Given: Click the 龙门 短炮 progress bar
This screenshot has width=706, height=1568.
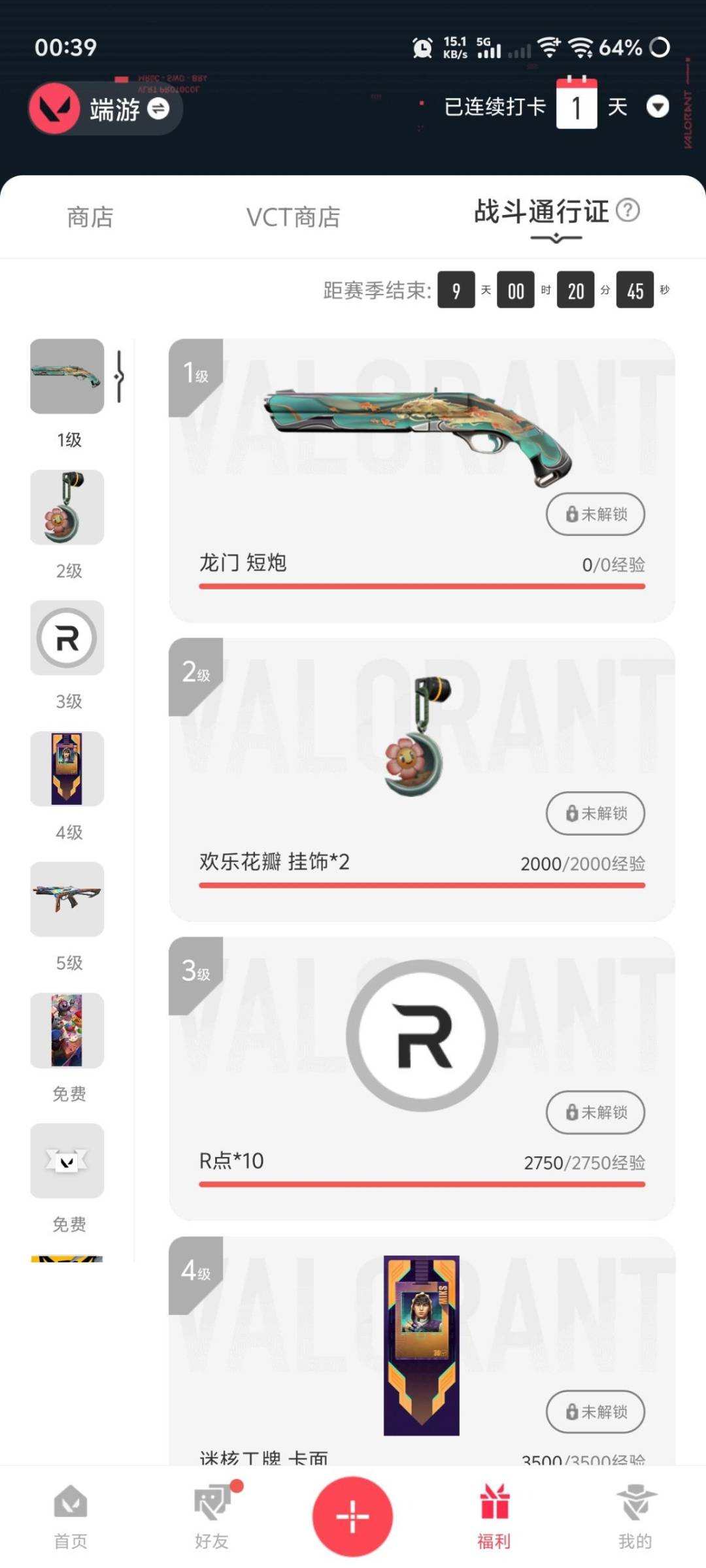Looking at the screenshot, I should 422,587.
